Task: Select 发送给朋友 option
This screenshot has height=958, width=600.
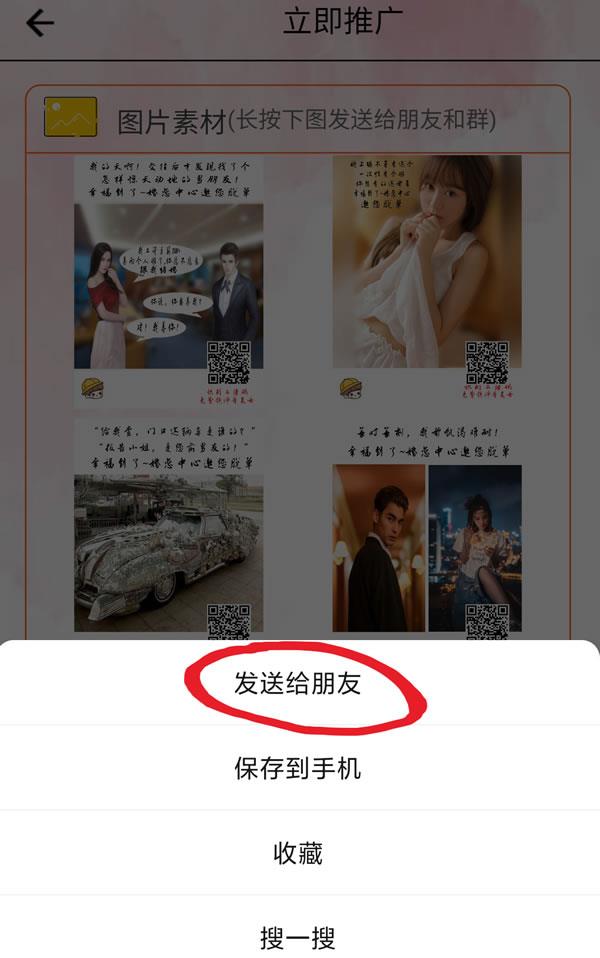Action: click(298, 683)
